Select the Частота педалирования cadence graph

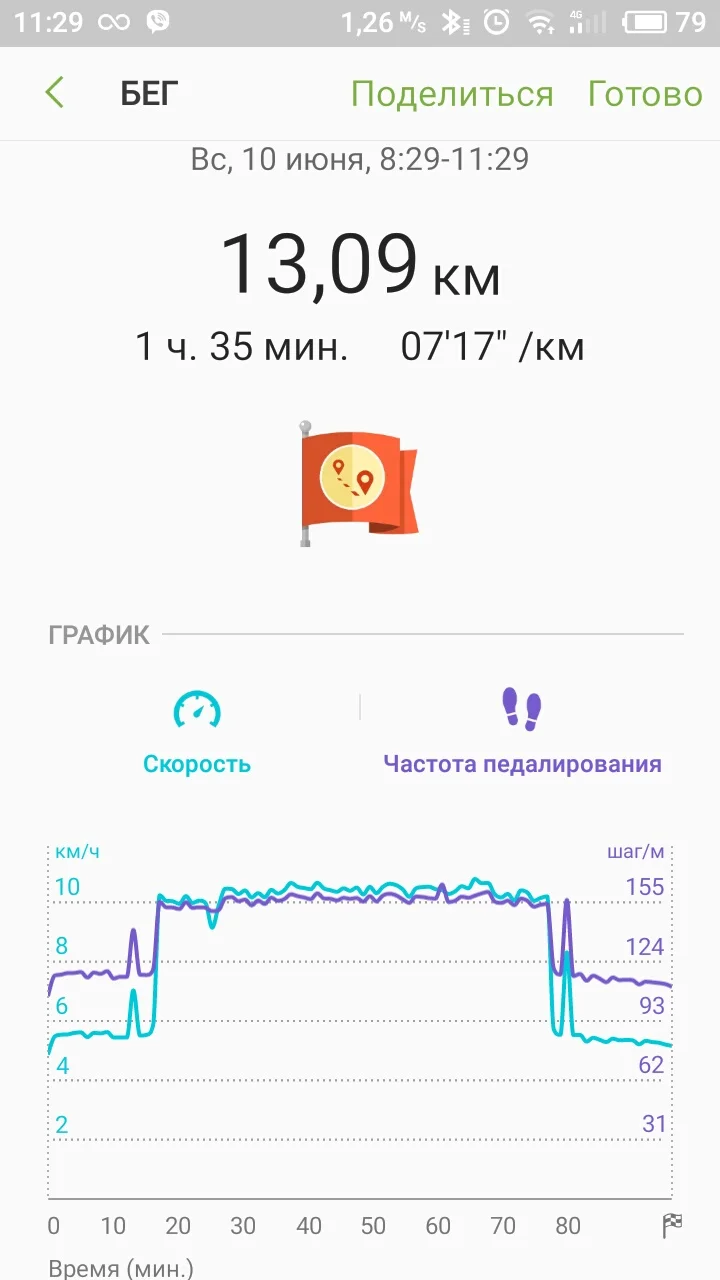(x=522, y=732)
